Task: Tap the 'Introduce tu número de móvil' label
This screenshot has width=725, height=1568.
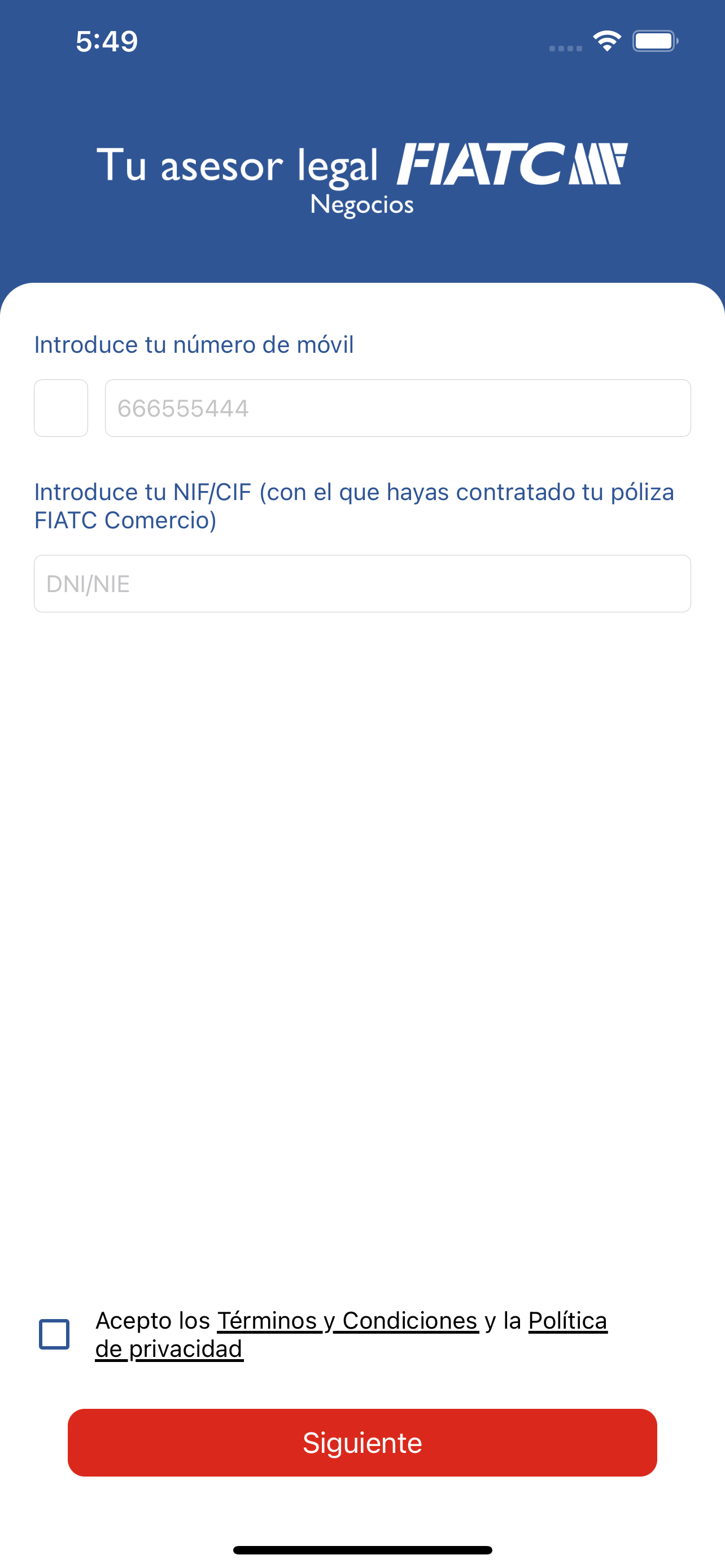Action: coord(194,344)
